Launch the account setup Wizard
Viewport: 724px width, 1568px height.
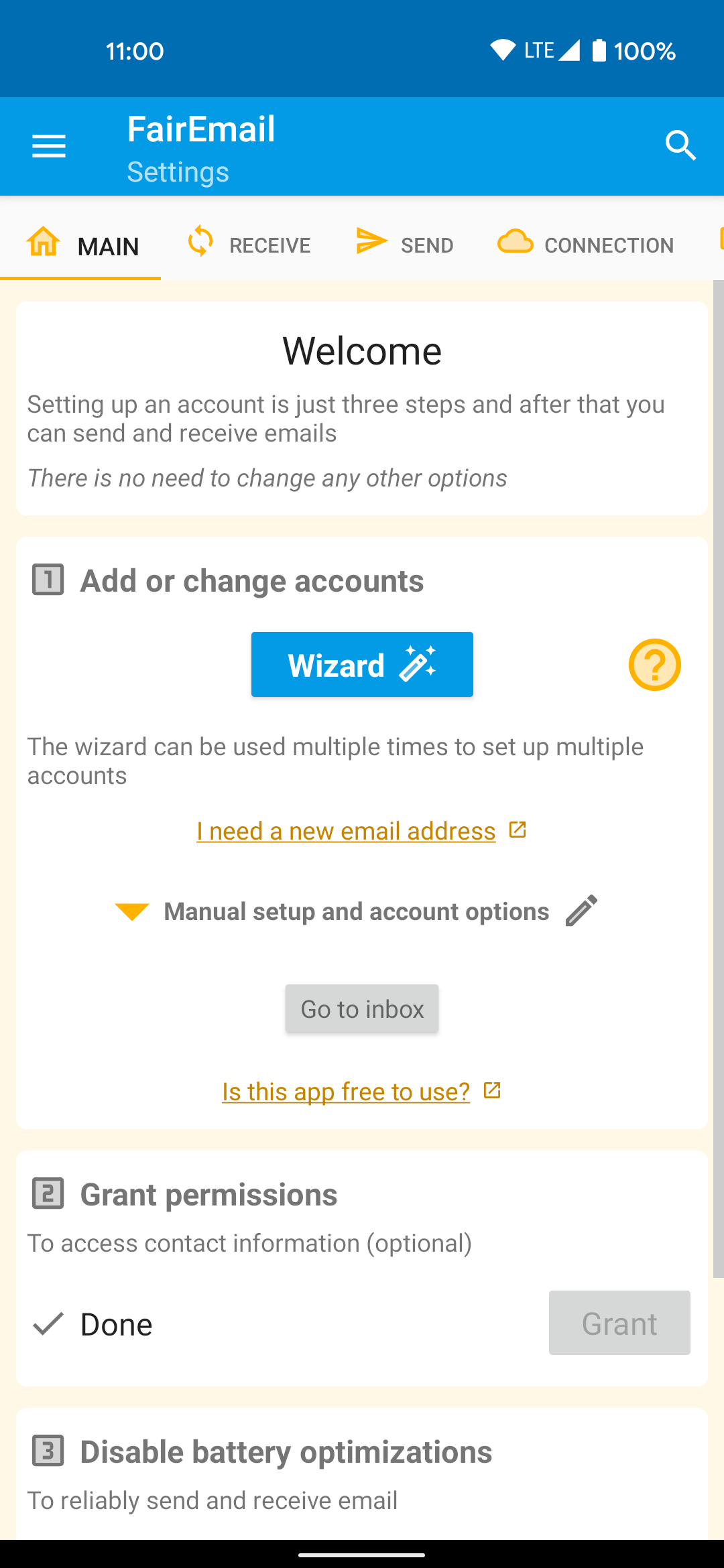(x=362, y=665)
